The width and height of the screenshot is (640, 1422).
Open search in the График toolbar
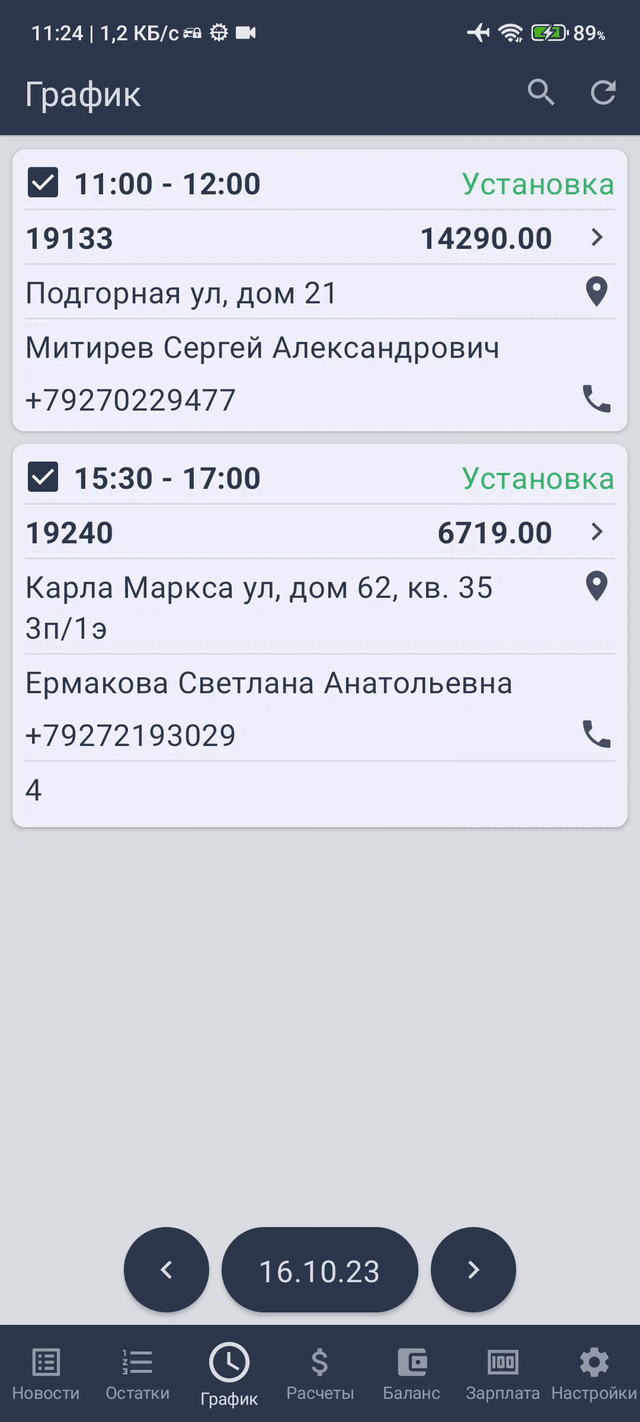point(541,93)
